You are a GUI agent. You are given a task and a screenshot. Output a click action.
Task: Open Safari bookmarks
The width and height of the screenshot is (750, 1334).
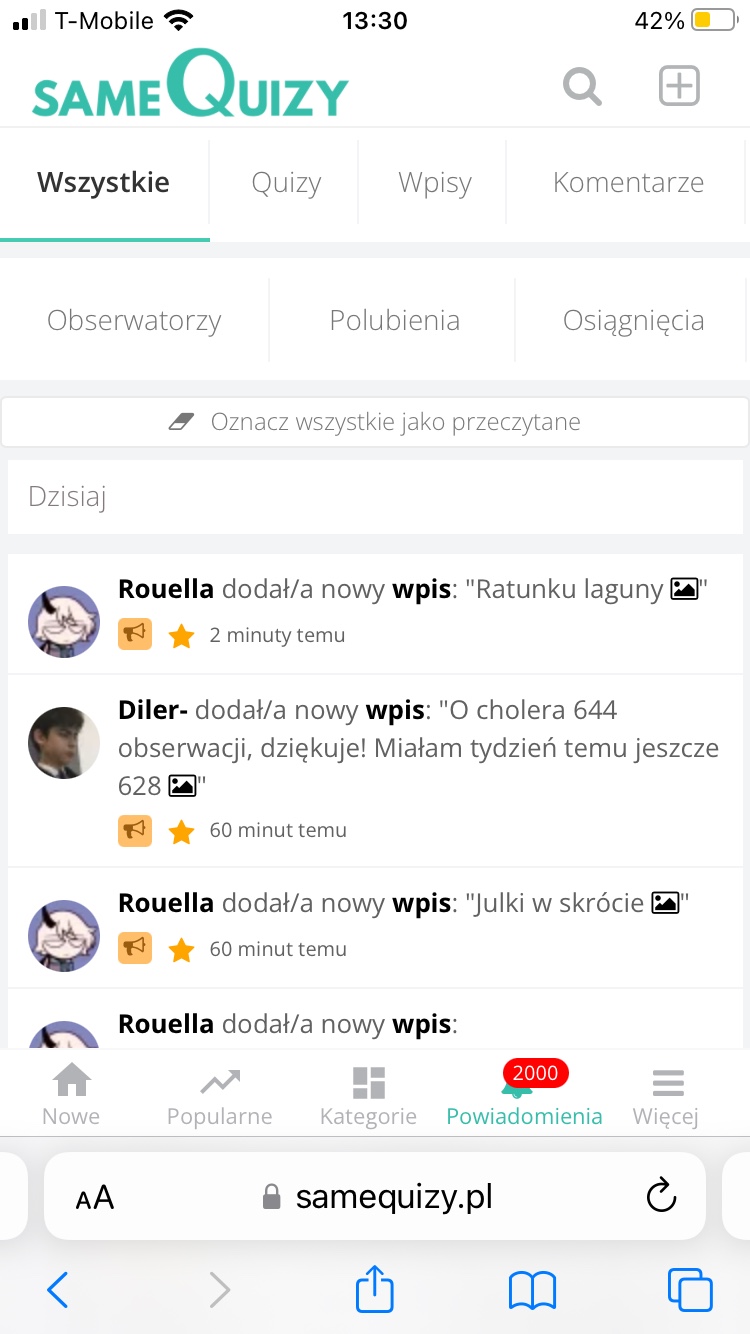tap(532, 1289)
